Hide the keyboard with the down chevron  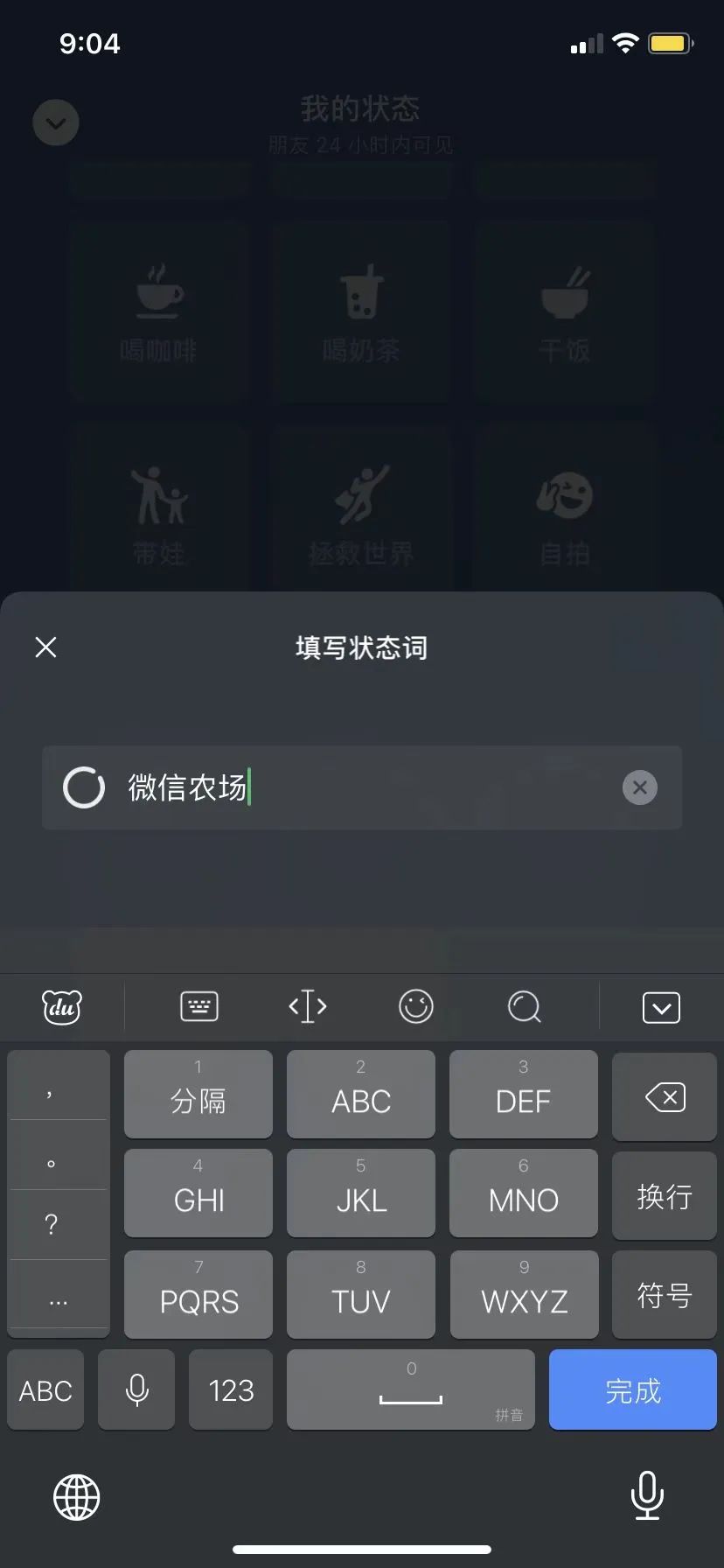tap(661, 1007)
